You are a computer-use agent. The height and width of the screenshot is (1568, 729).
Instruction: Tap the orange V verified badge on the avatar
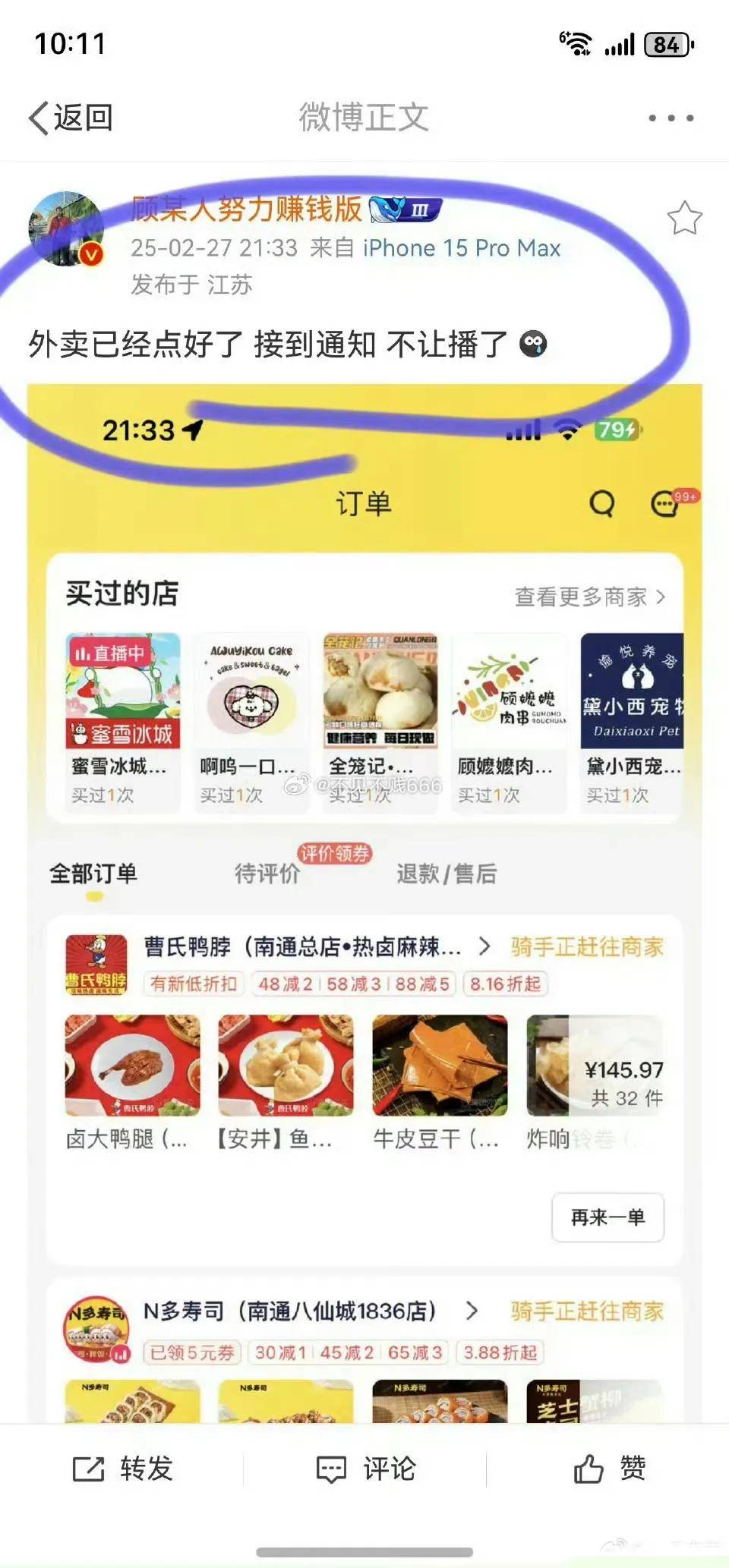[89, 253]
